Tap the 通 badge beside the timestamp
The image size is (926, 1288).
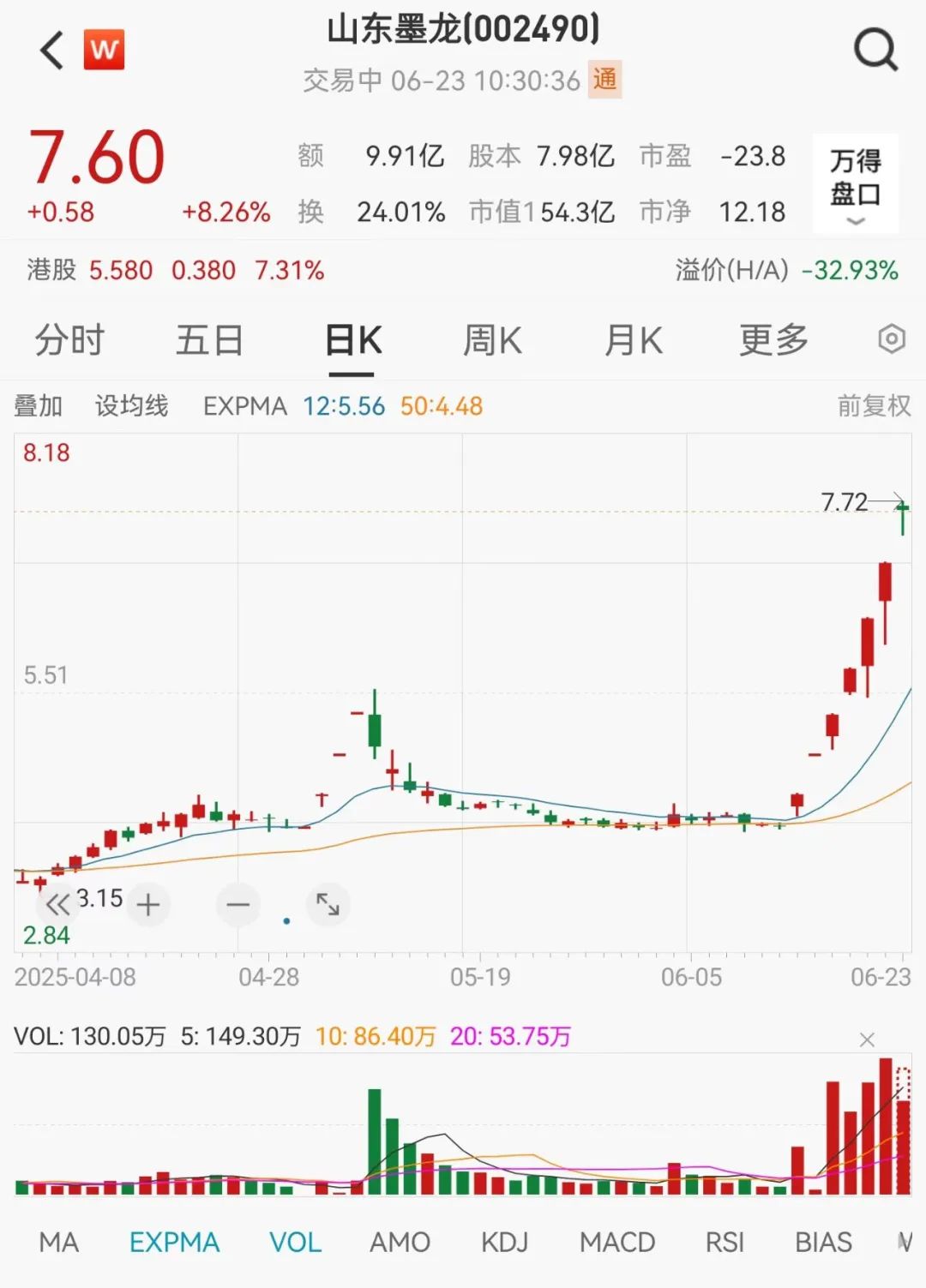[x=604, y=81]
